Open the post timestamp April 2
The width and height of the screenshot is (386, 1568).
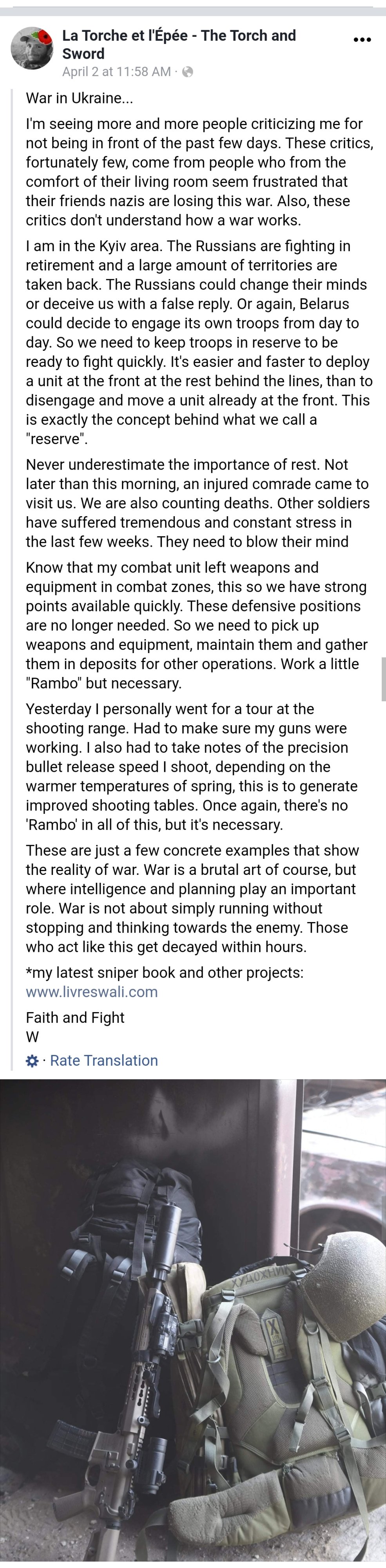pyautogui.click(x=116, y=72)
